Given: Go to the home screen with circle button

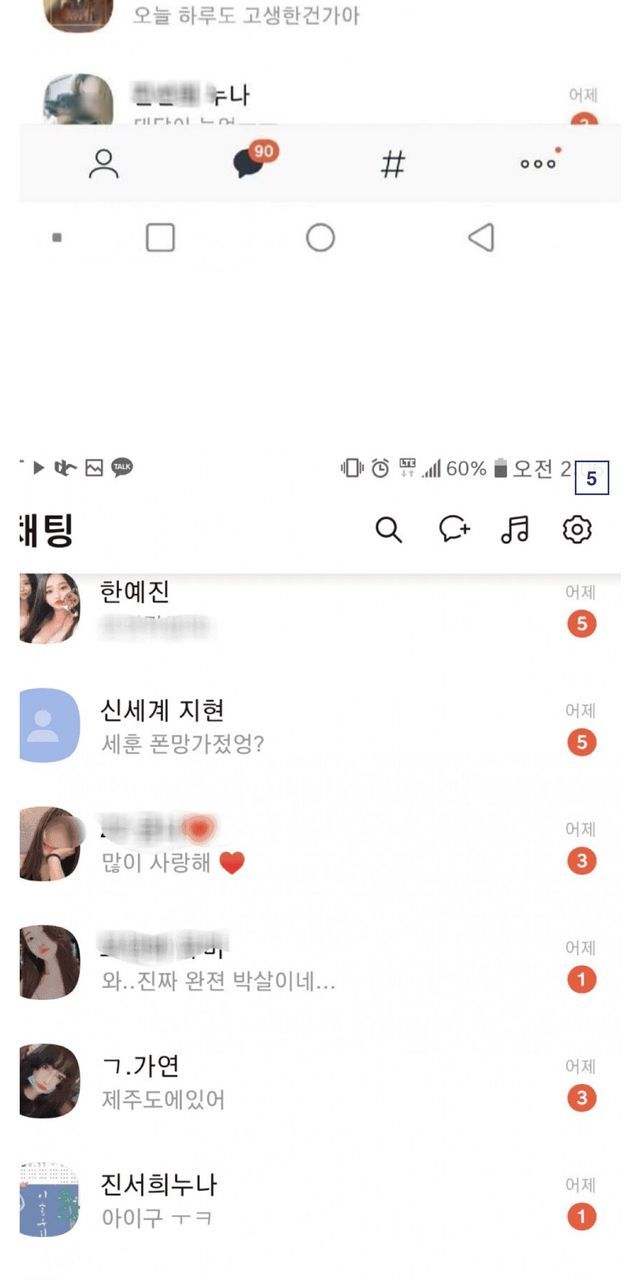Looking at the screenshot, I should 320,238.
